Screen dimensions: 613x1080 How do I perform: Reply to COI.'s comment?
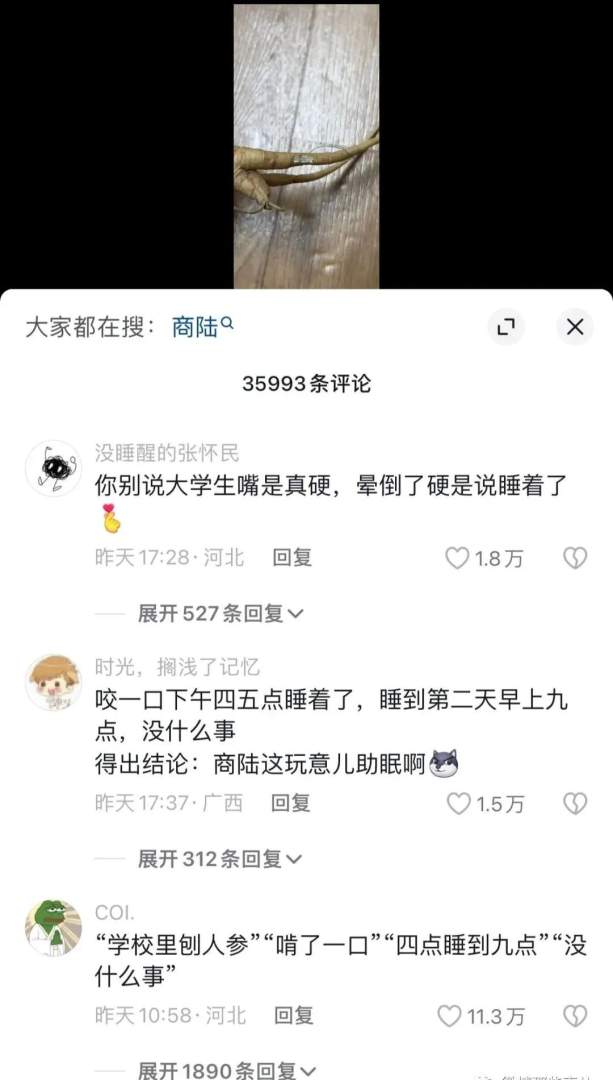294,1016
